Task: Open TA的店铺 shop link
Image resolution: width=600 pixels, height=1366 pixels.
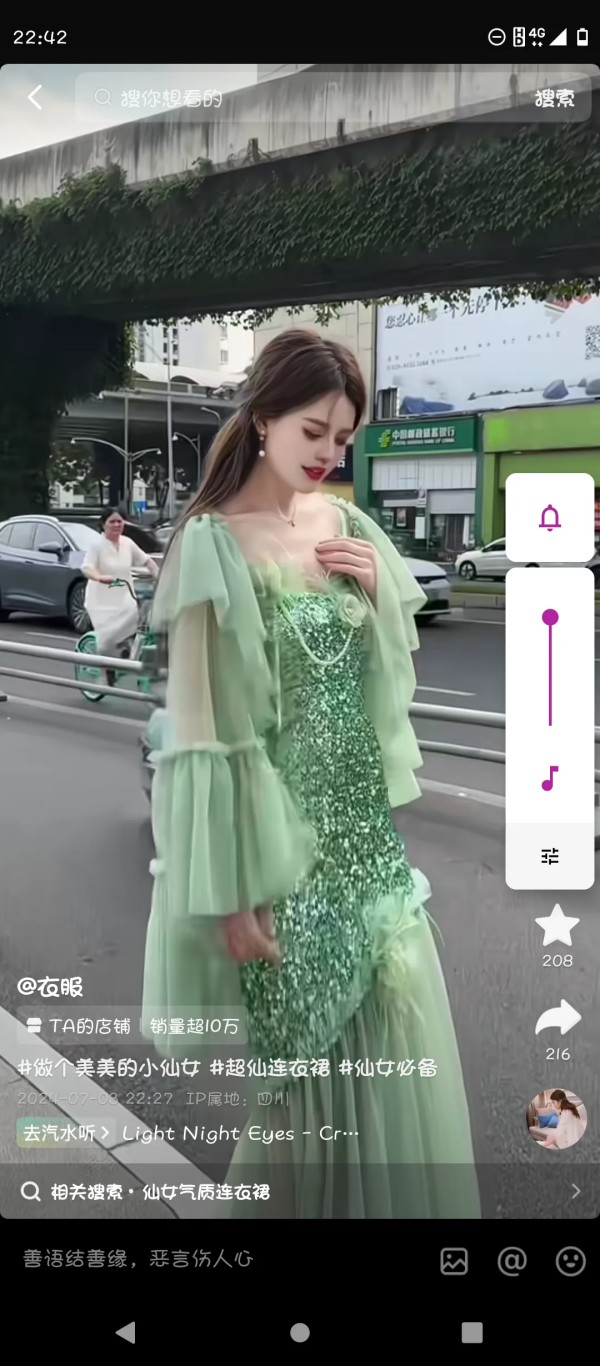Action: pyautogui.click(x=78, y=1026)
